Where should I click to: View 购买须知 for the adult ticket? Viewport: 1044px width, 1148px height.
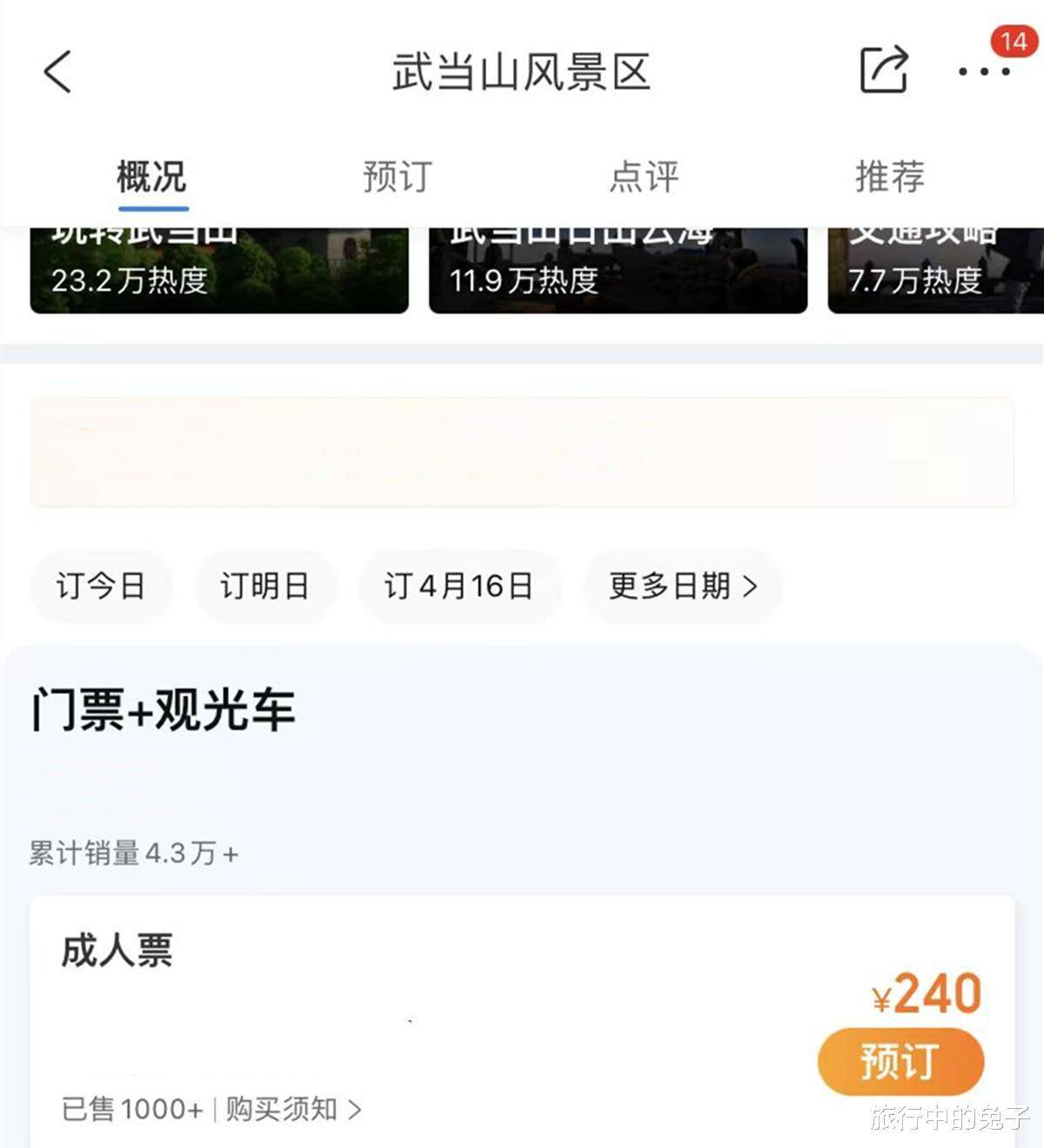coord(292,1110)
